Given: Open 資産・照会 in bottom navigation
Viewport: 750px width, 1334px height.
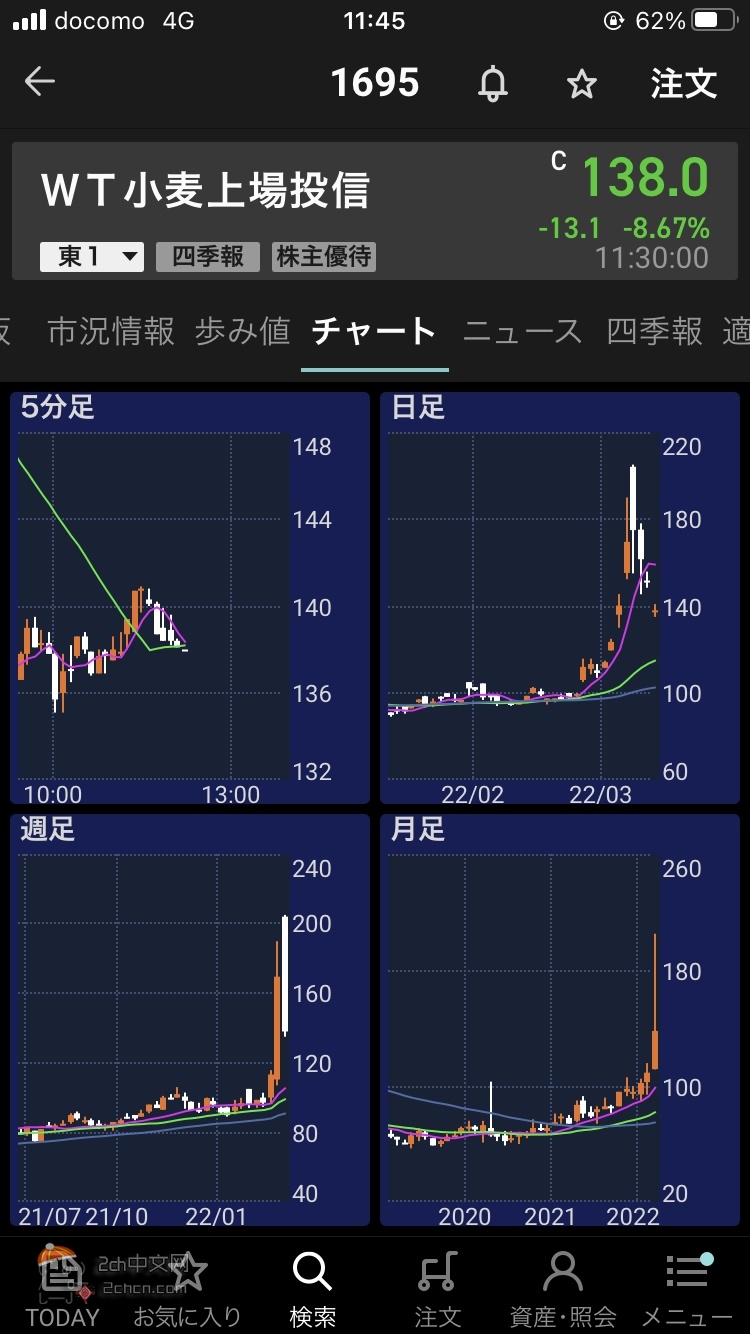Looking at the screenshot, I should [x=562, y=1290].
